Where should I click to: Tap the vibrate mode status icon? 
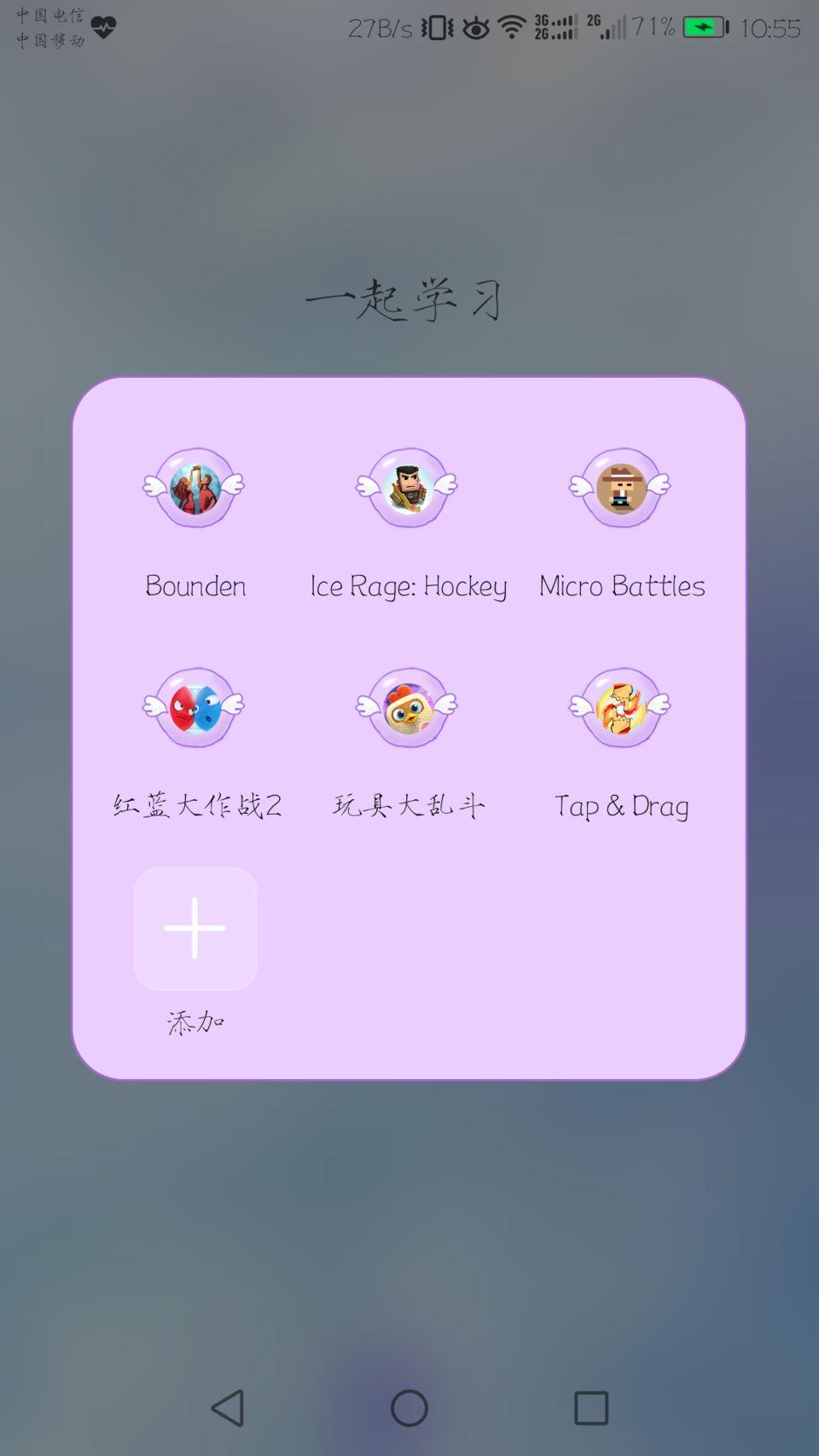tap(437, 28)
